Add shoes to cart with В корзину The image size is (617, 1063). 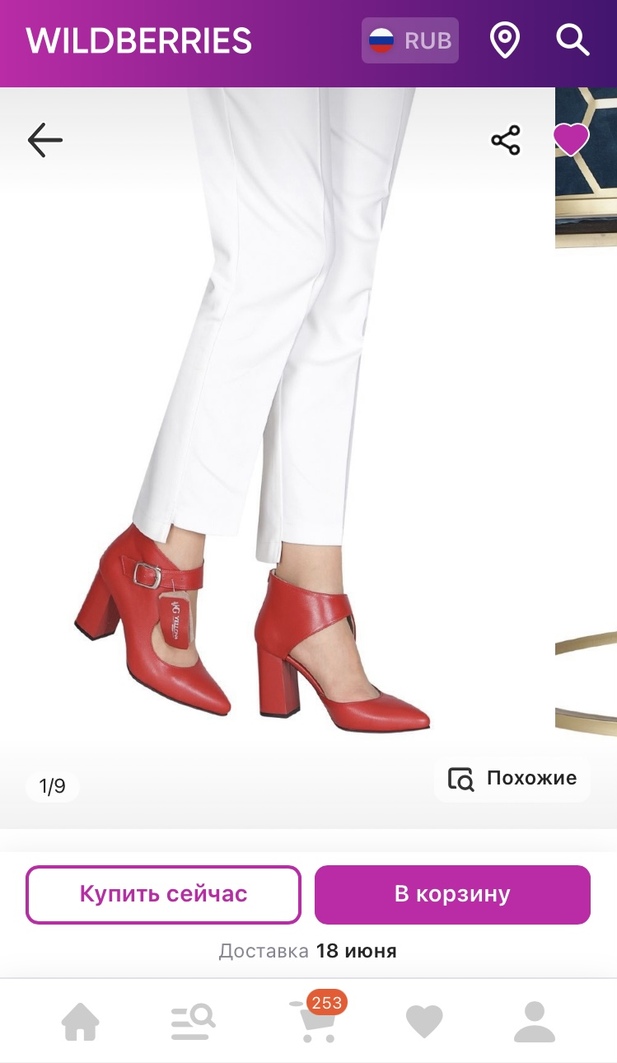tap(452, 894)
